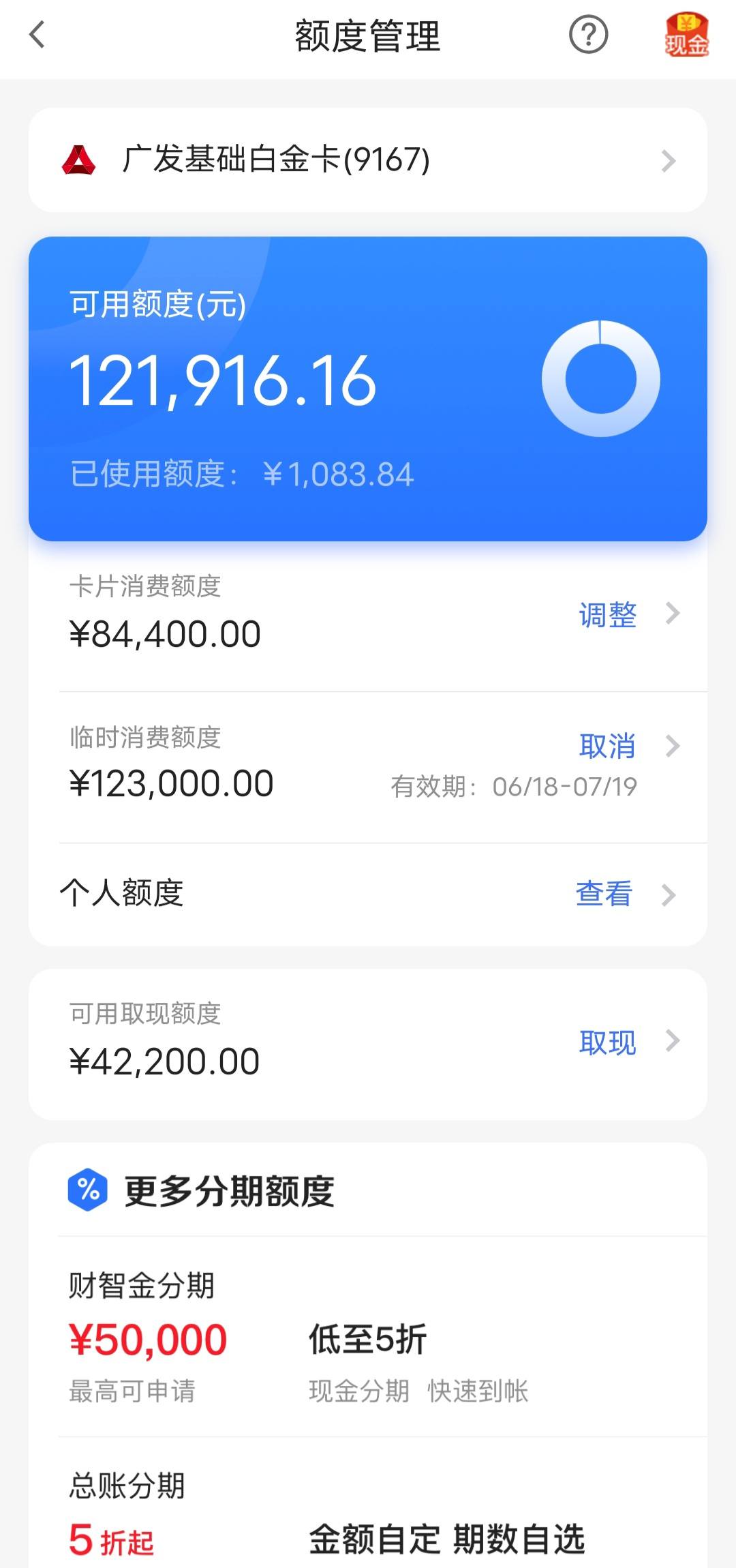Tap 取现 to withdraw cash
This screenshot has height=1568, width=736.
coord(607,1042)
